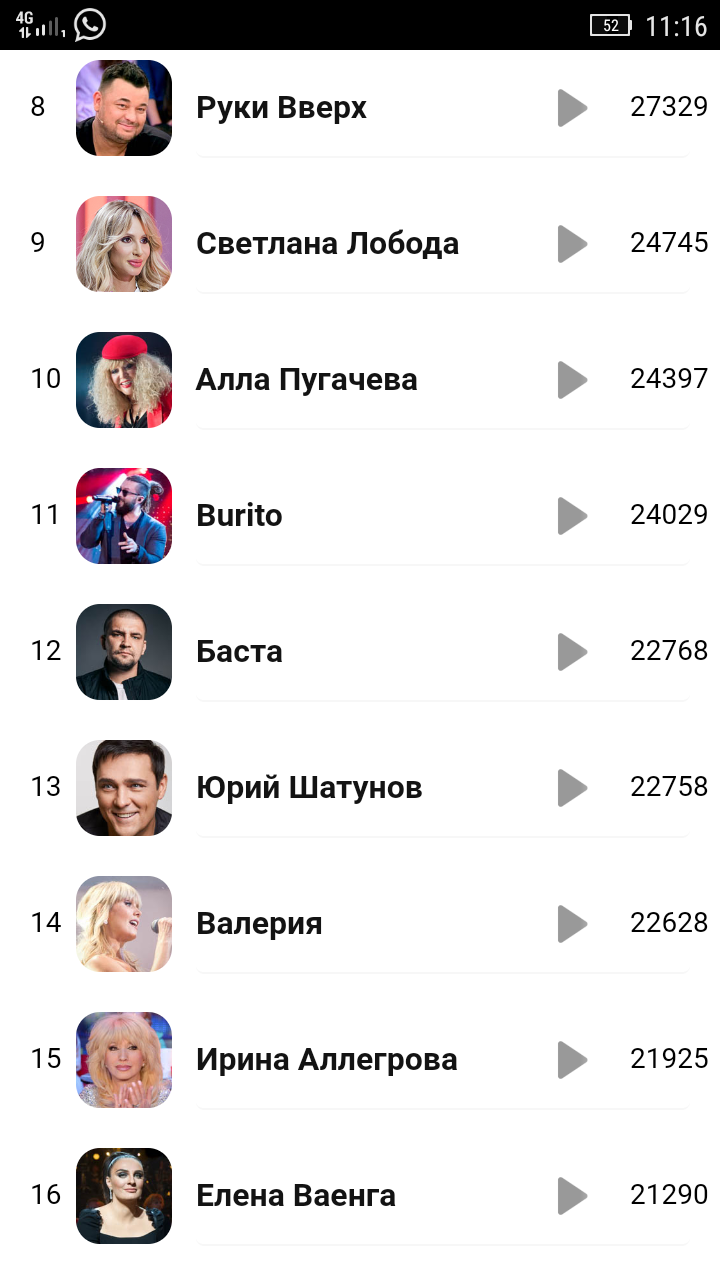Play Руки Вверх tracks

pos(572,108)
